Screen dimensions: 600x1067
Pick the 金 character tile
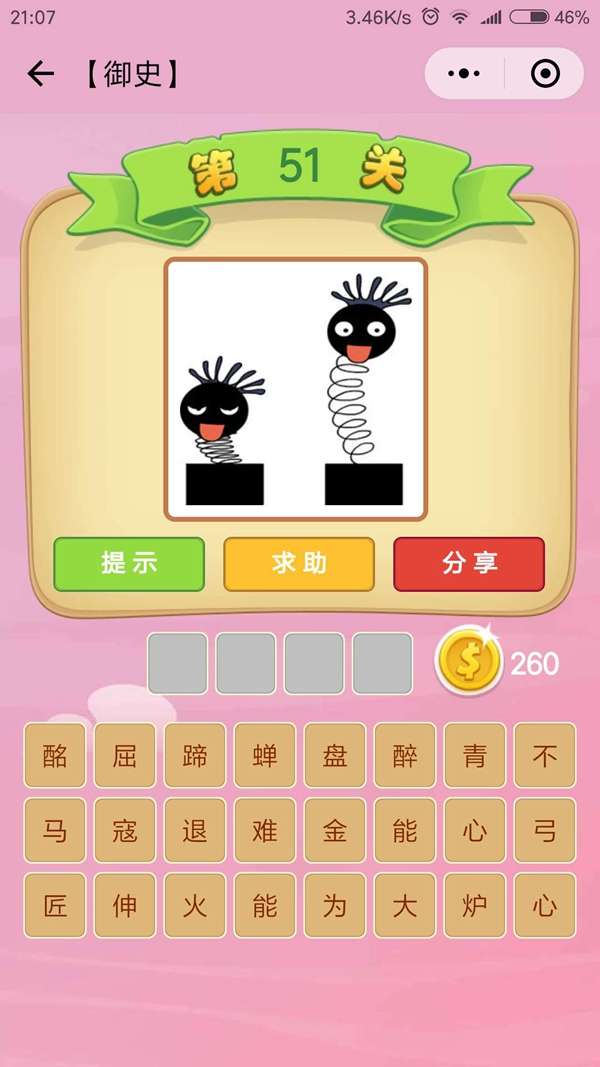(335, 830)
